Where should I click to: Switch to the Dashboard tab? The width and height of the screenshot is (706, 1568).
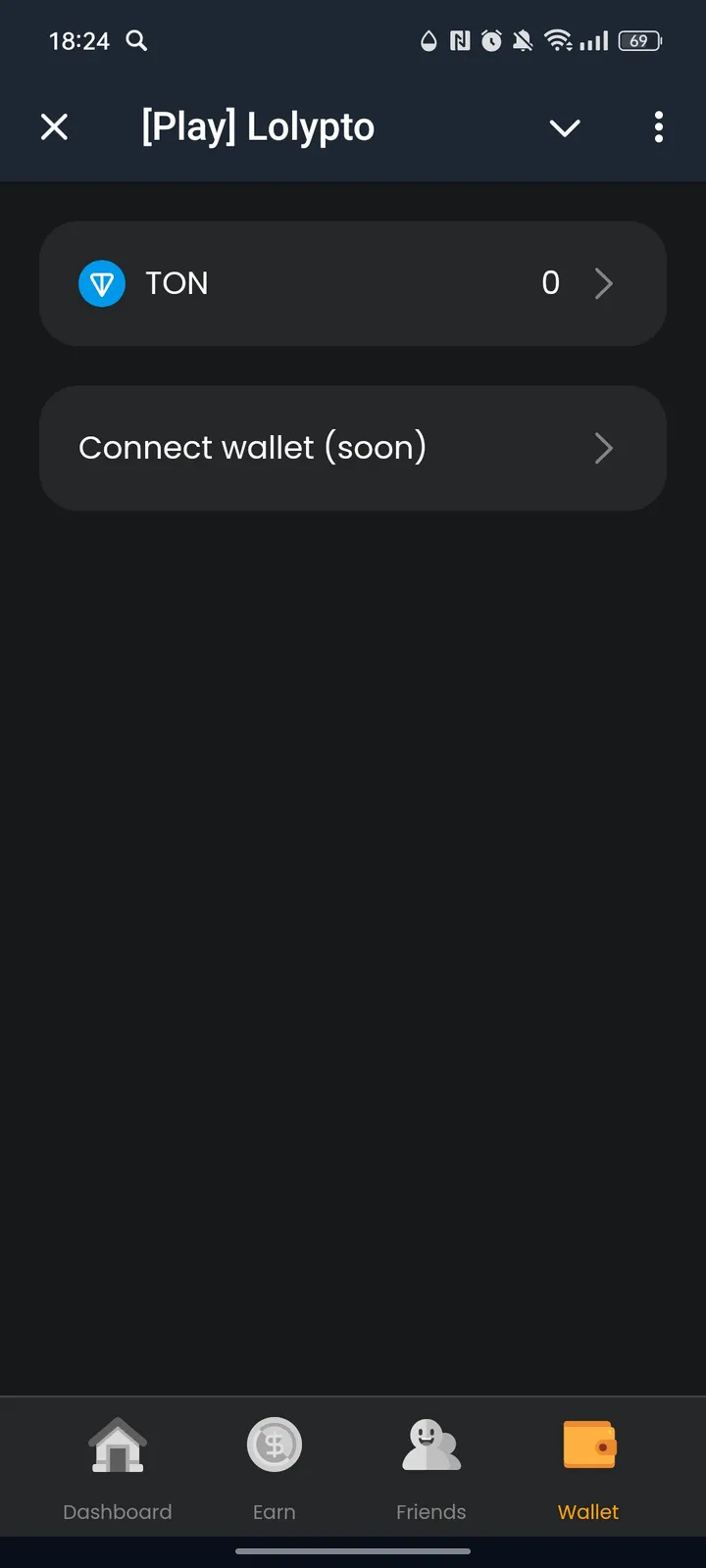[x=118, y=1468]
